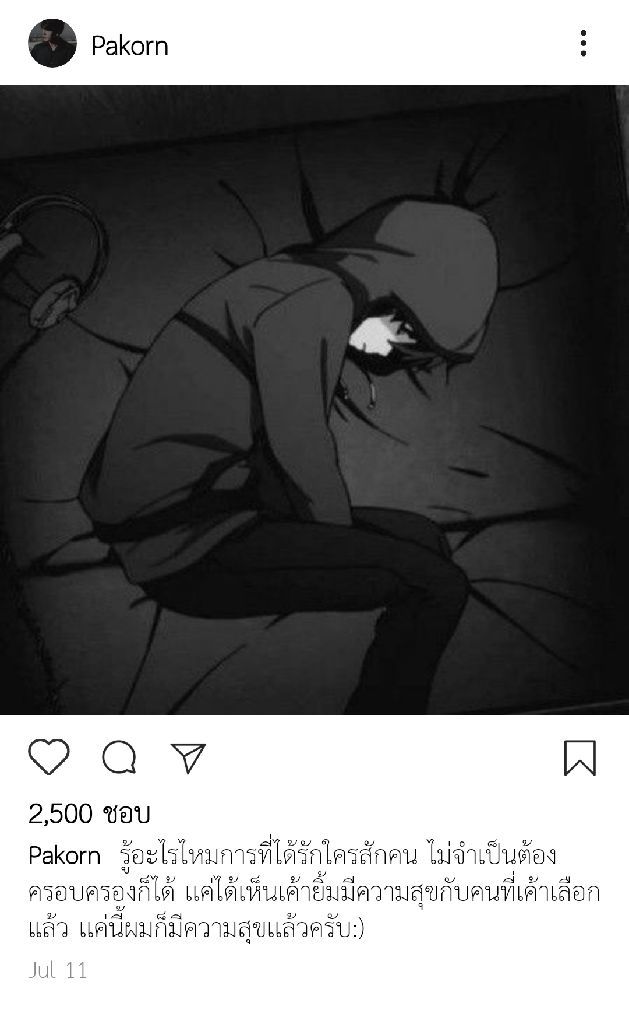629x1024 pixels.
Task: Bookmark this post
Action: coord(579,758)
